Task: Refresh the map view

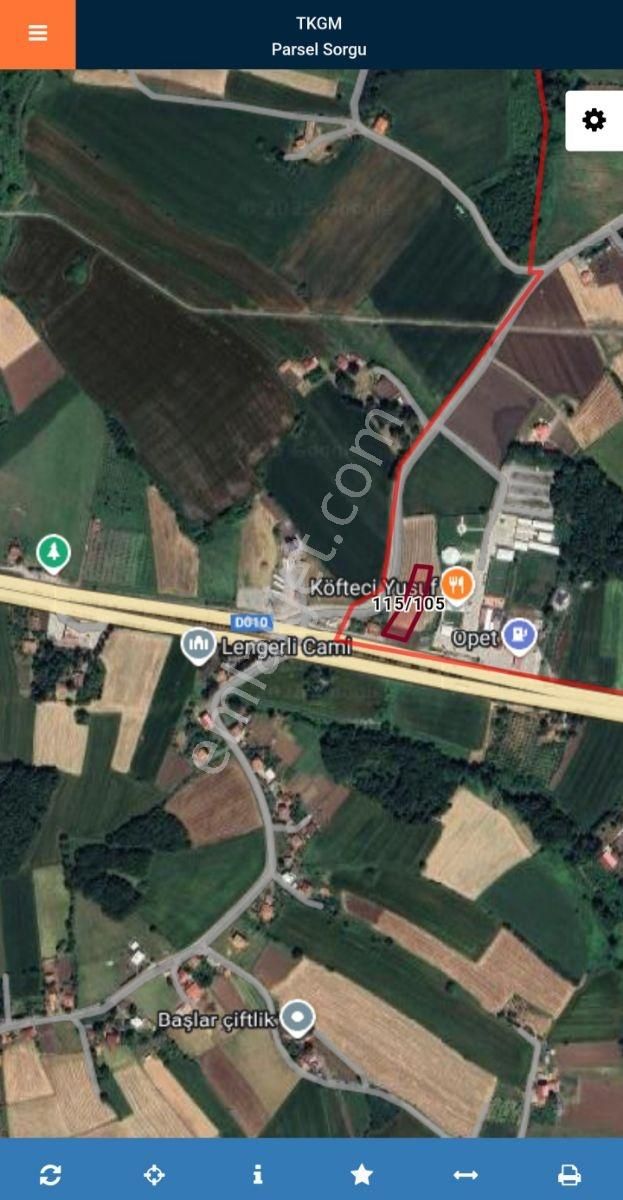Action: [50, 1175]
